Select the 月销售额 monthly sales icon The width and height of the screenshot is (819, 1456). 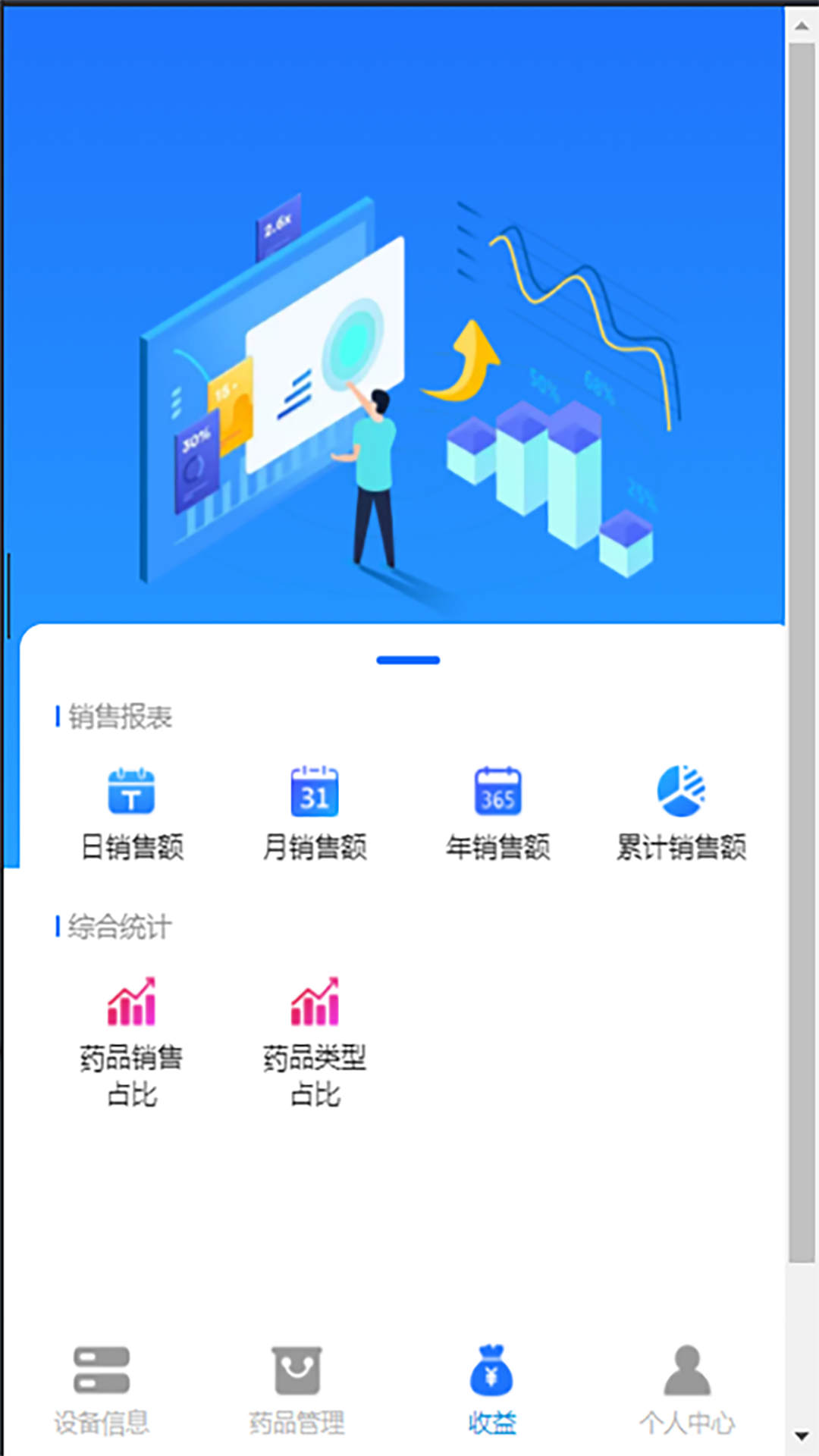(315, 791)
